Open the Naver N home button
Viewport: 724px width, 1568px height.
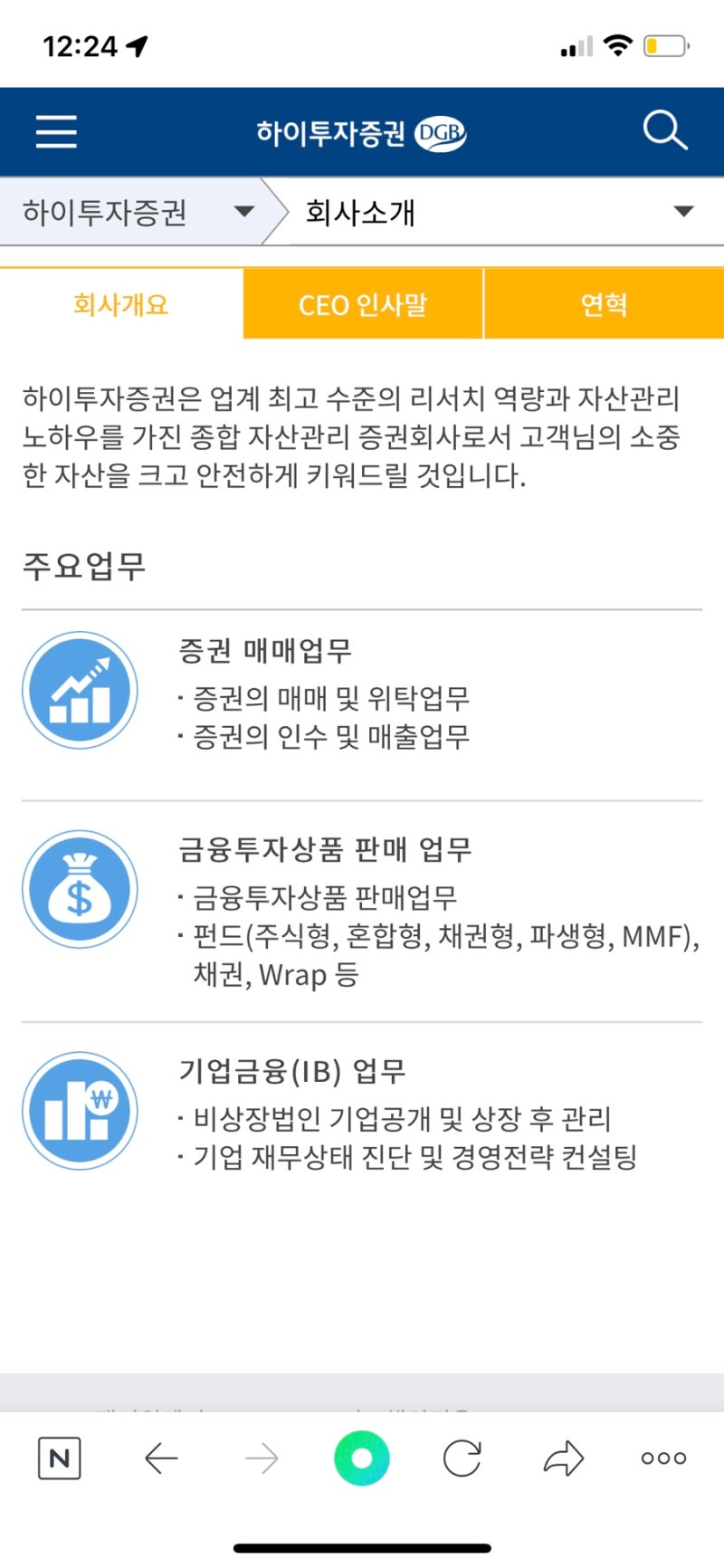[60, 1458]
